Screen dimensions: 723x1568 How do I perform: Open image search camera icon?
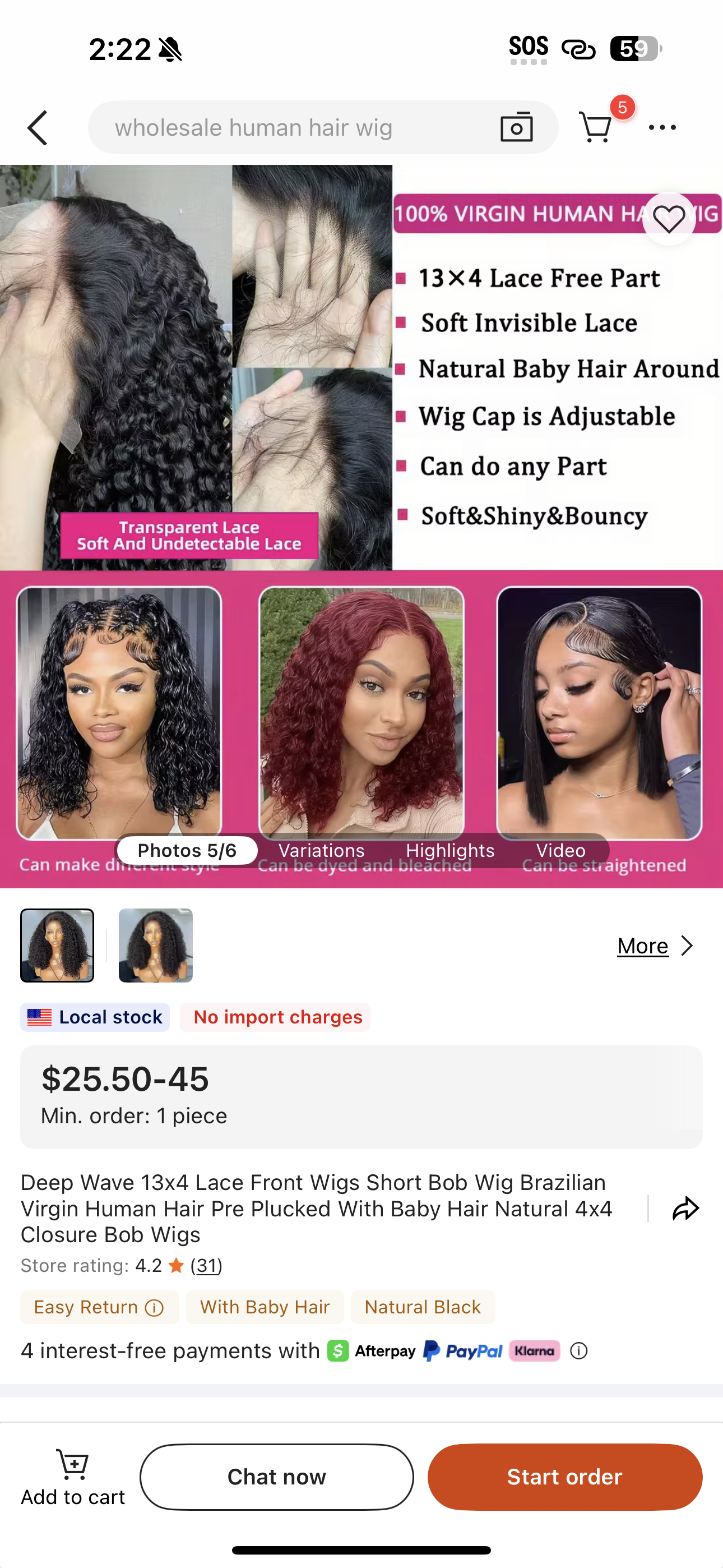(x=516, y=128)
